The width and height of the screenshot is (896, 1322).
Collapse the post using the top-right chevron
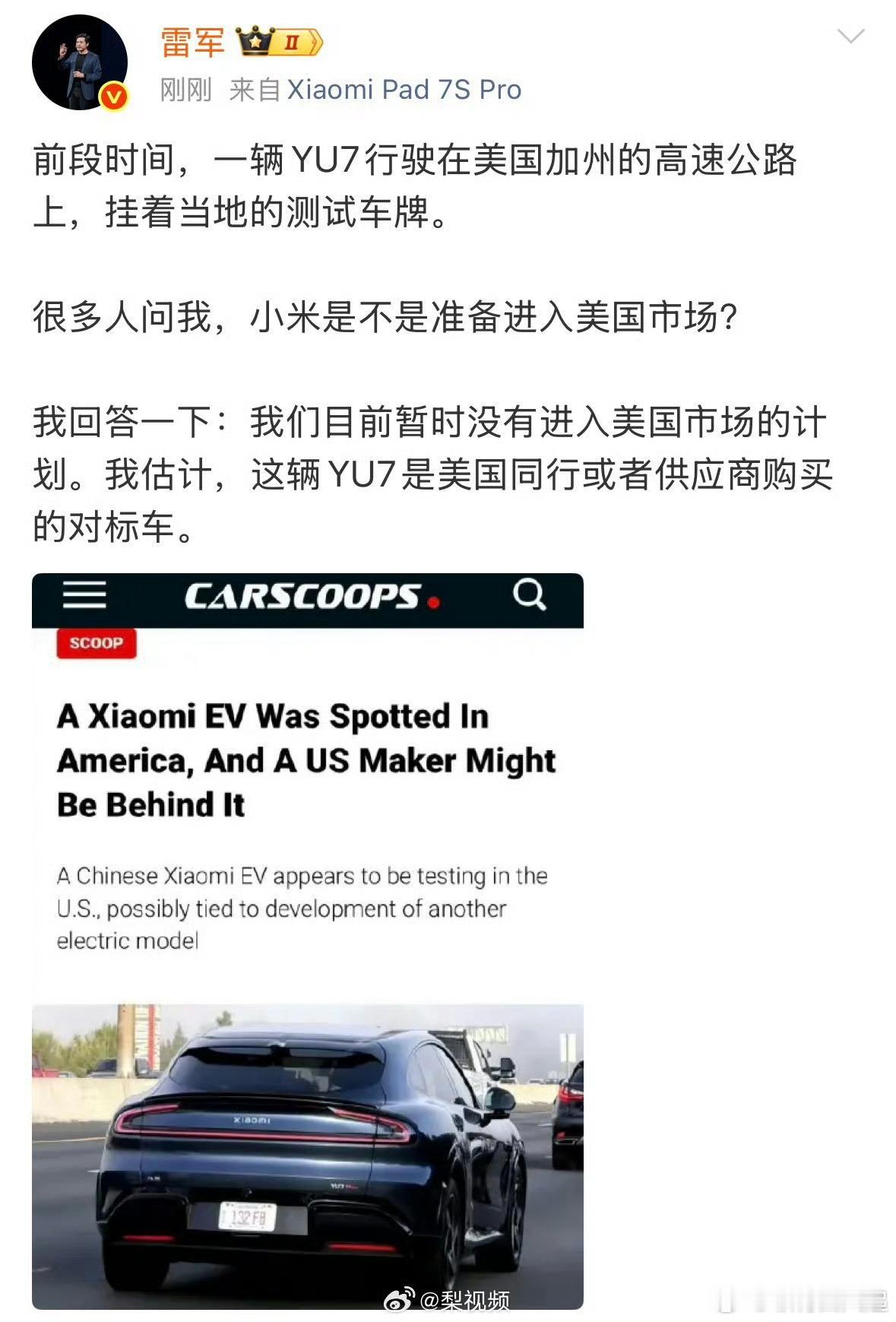pos(849,36)
